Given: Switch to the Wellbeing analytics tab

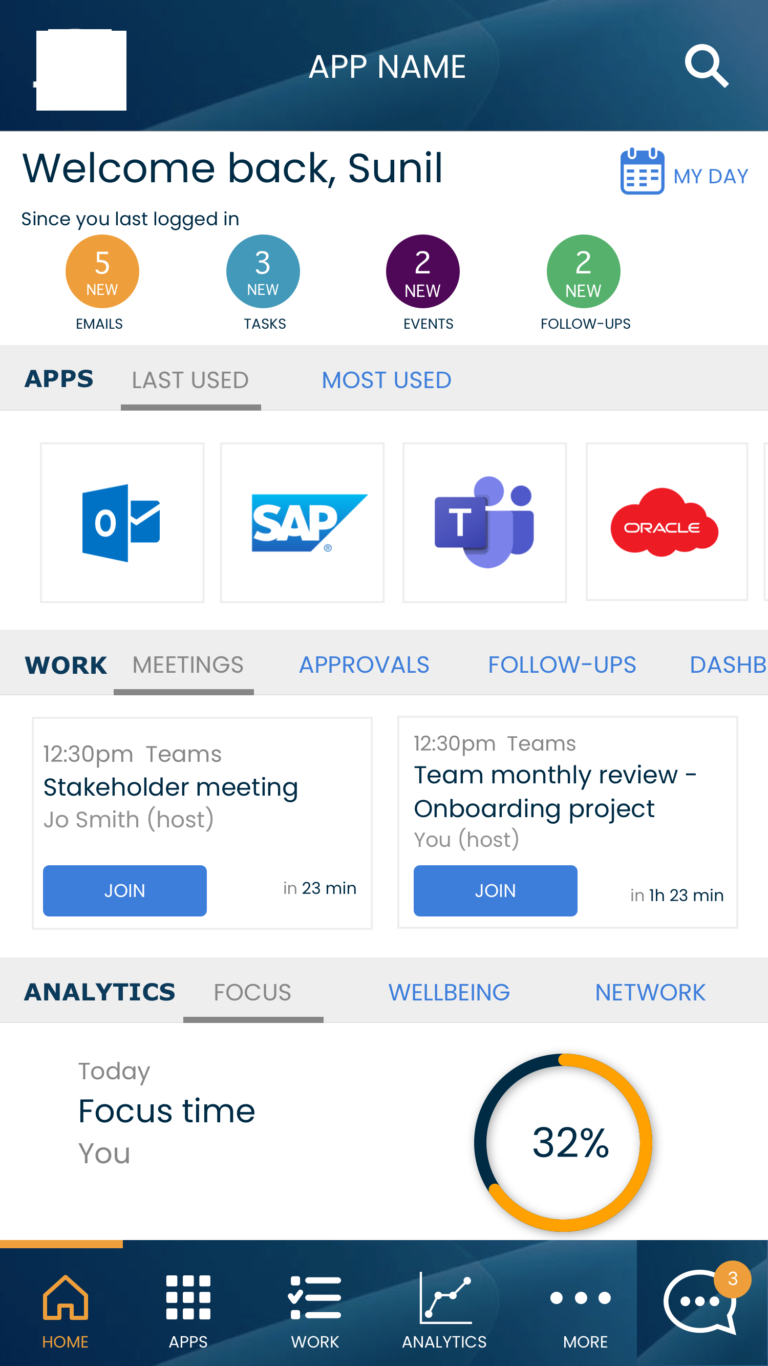Looking at the screenshot, I should click(x=449, y=992).
